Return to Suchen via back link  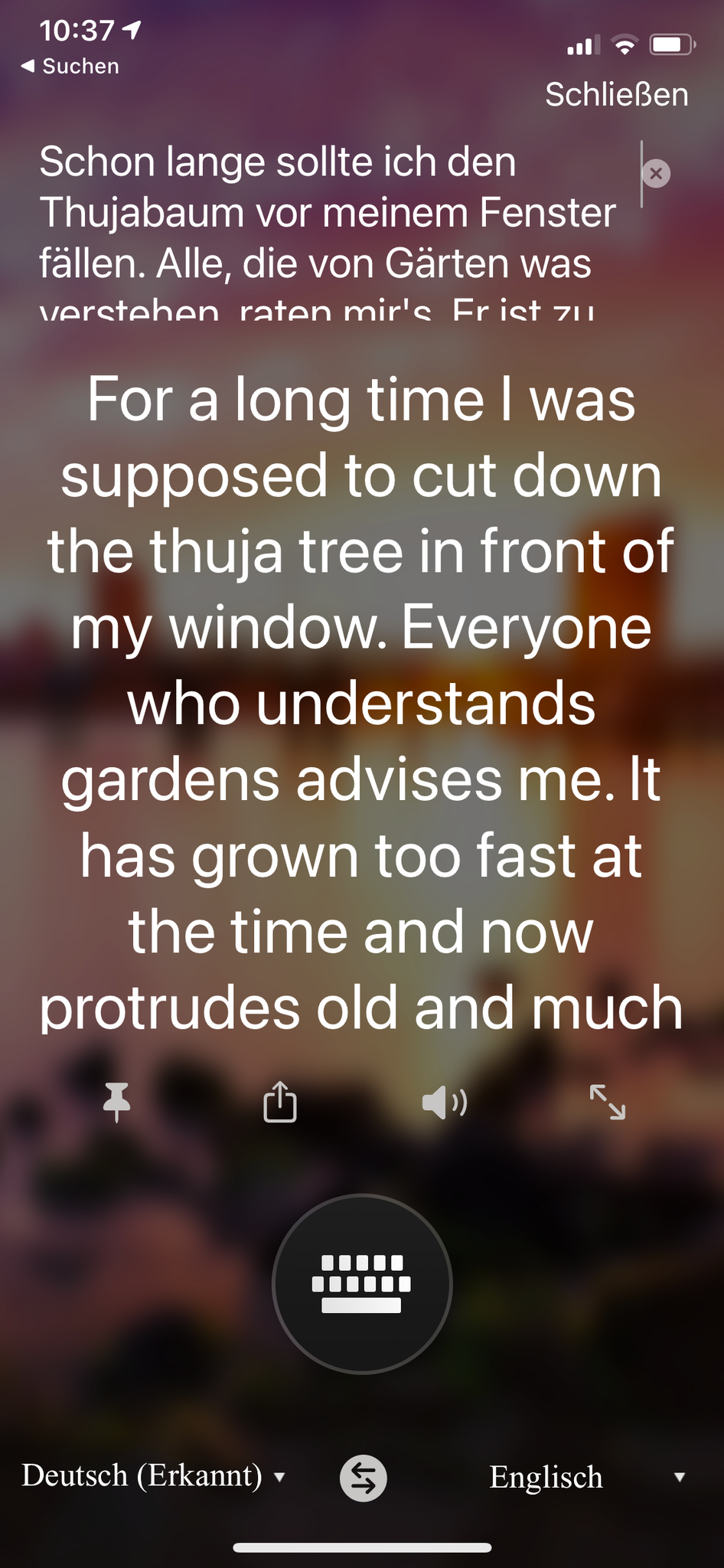point(70,67)
